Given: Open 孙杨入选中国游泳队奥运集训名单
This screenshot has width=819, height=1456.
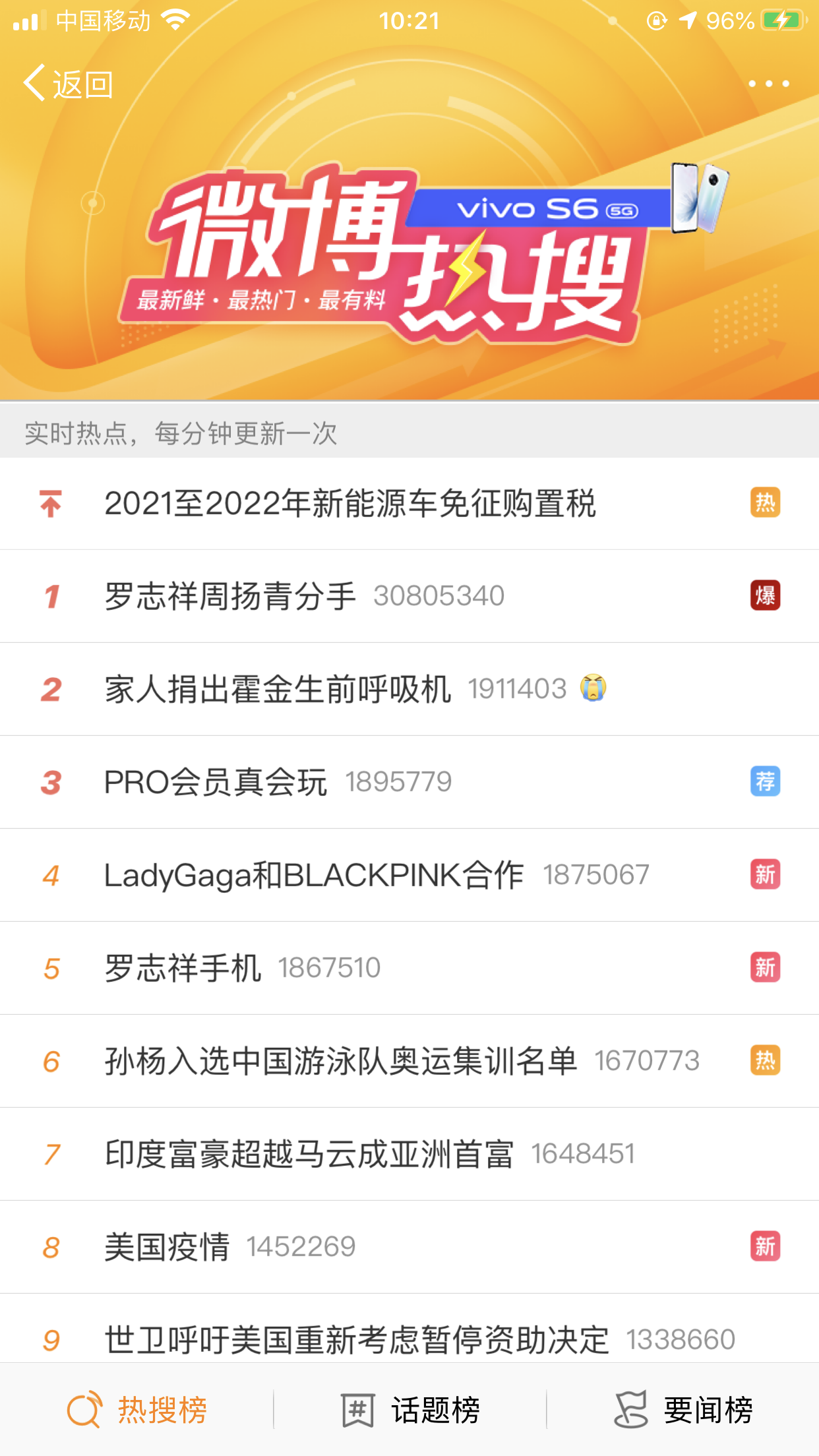Looking at the screenshot, I should 340,1061.
